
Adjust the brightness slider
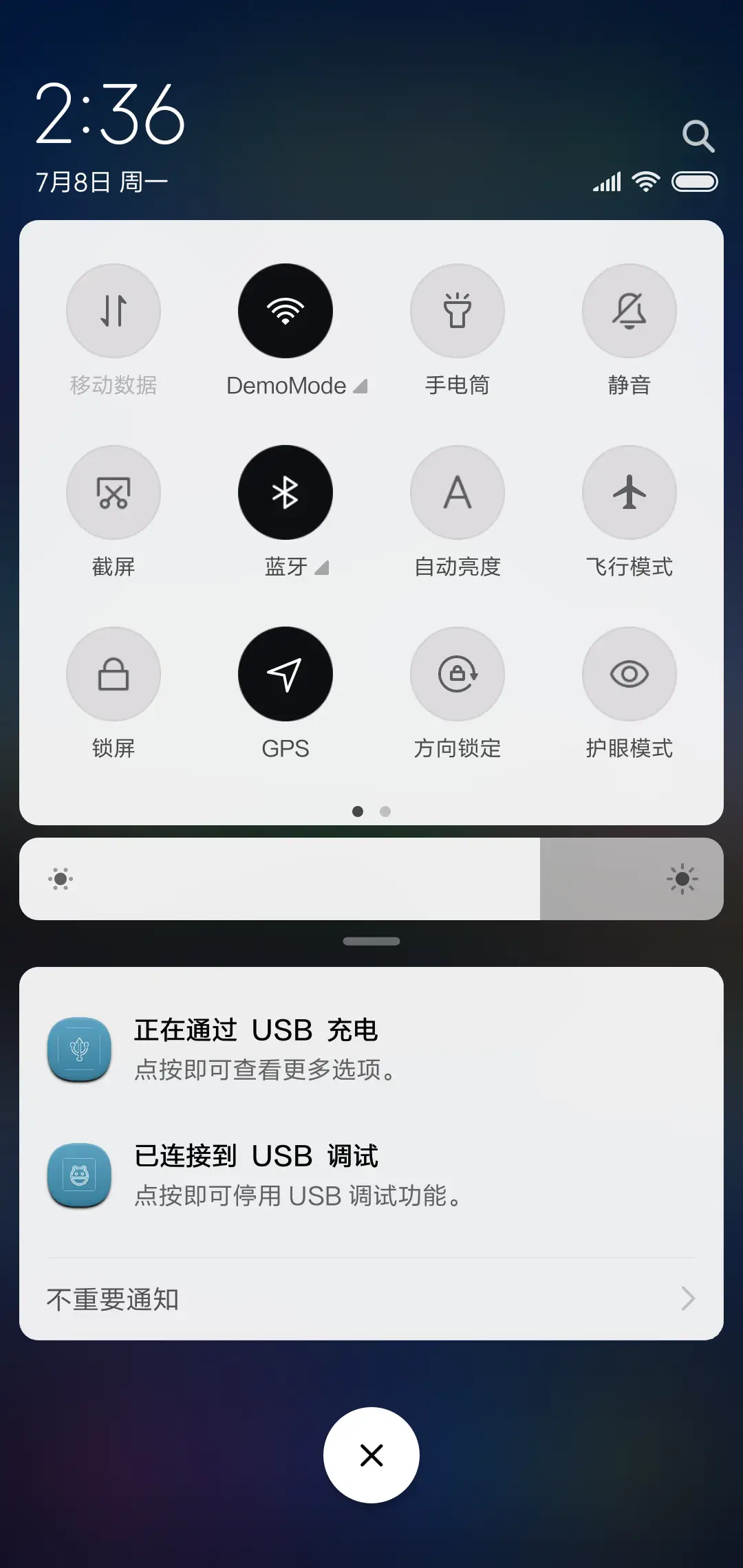click(x=371, y=879)
